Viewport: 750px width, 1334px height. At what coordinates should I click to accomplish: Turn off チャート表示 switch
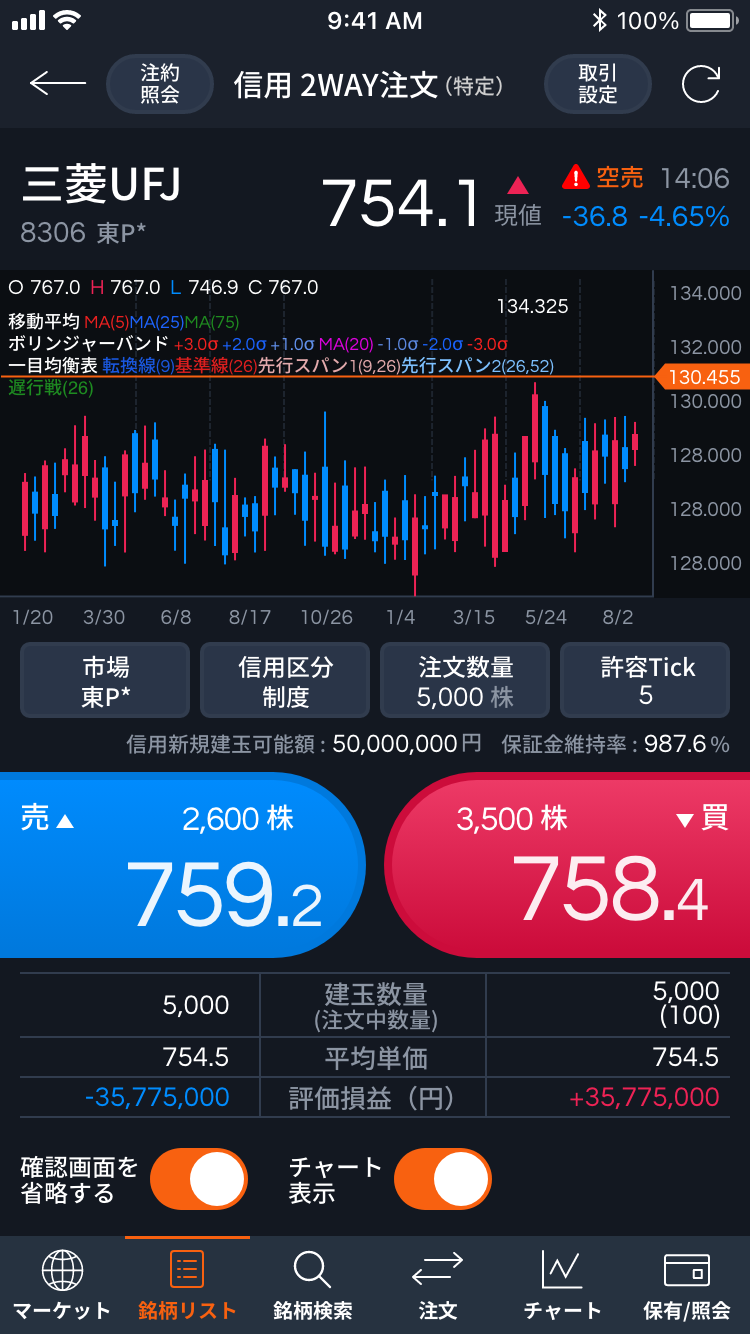coord(442,1179)
